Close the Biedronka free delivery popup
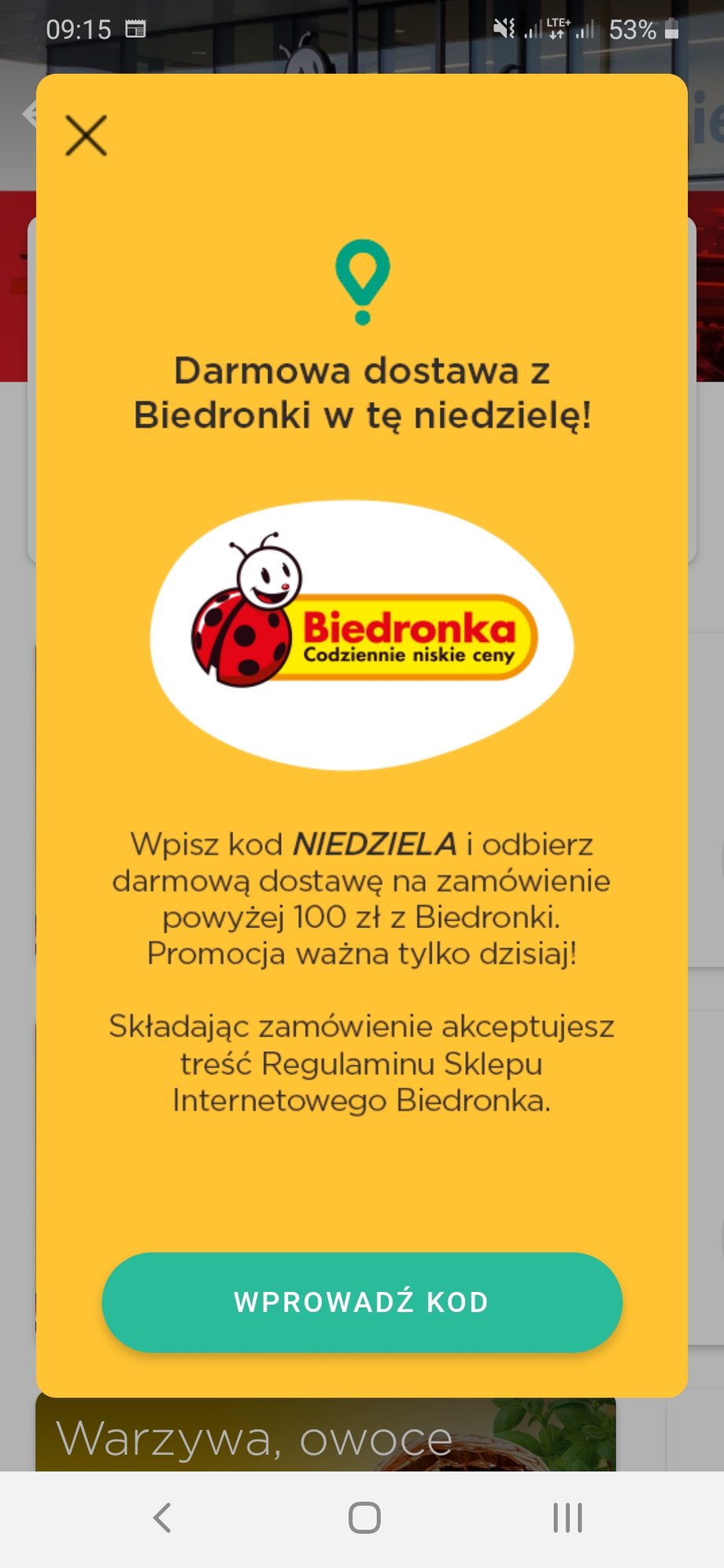Image resolution: width=724 pixels, height=1568 pixels. point(86,135)
